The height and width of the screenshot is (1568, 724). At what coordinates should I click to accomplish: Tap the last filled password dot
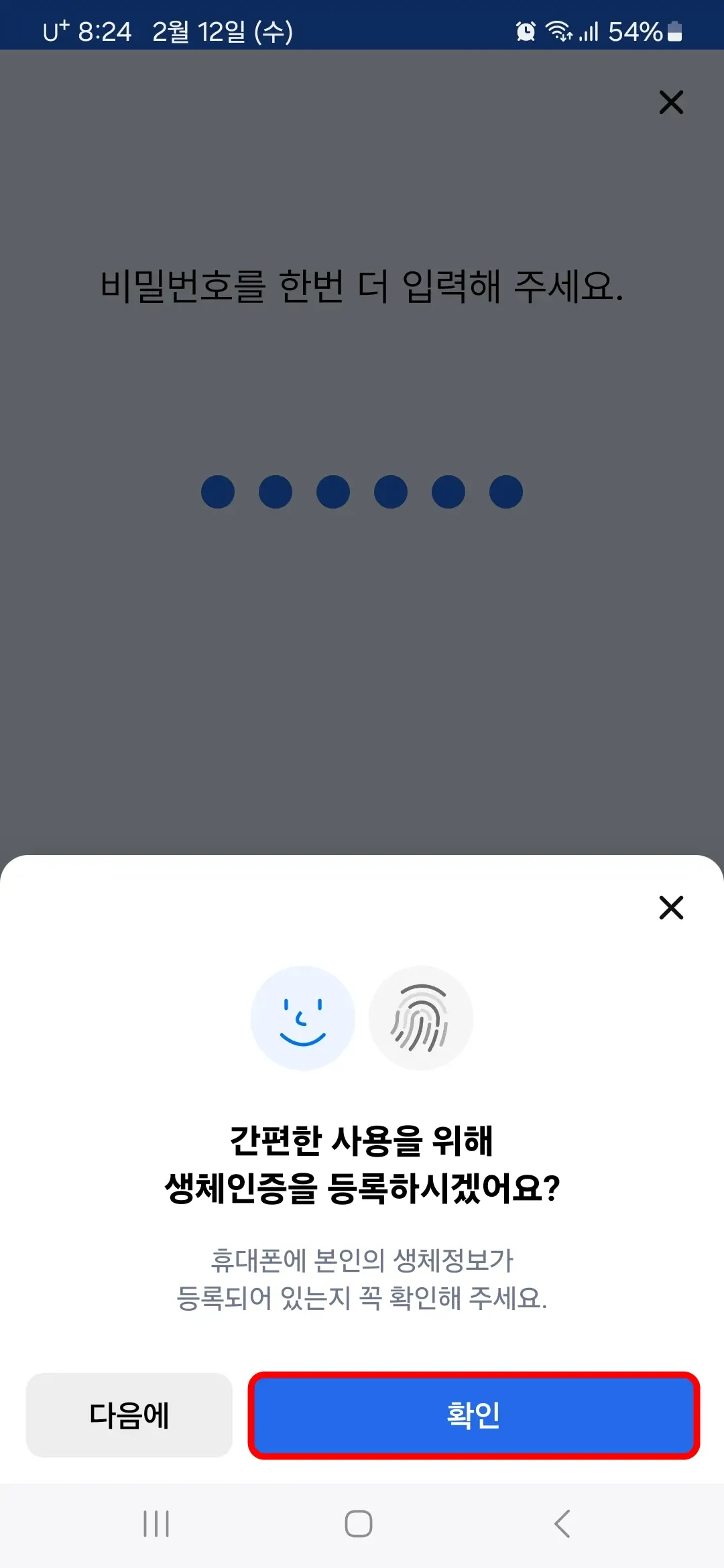pyautogui.click(x=505, y=491)
